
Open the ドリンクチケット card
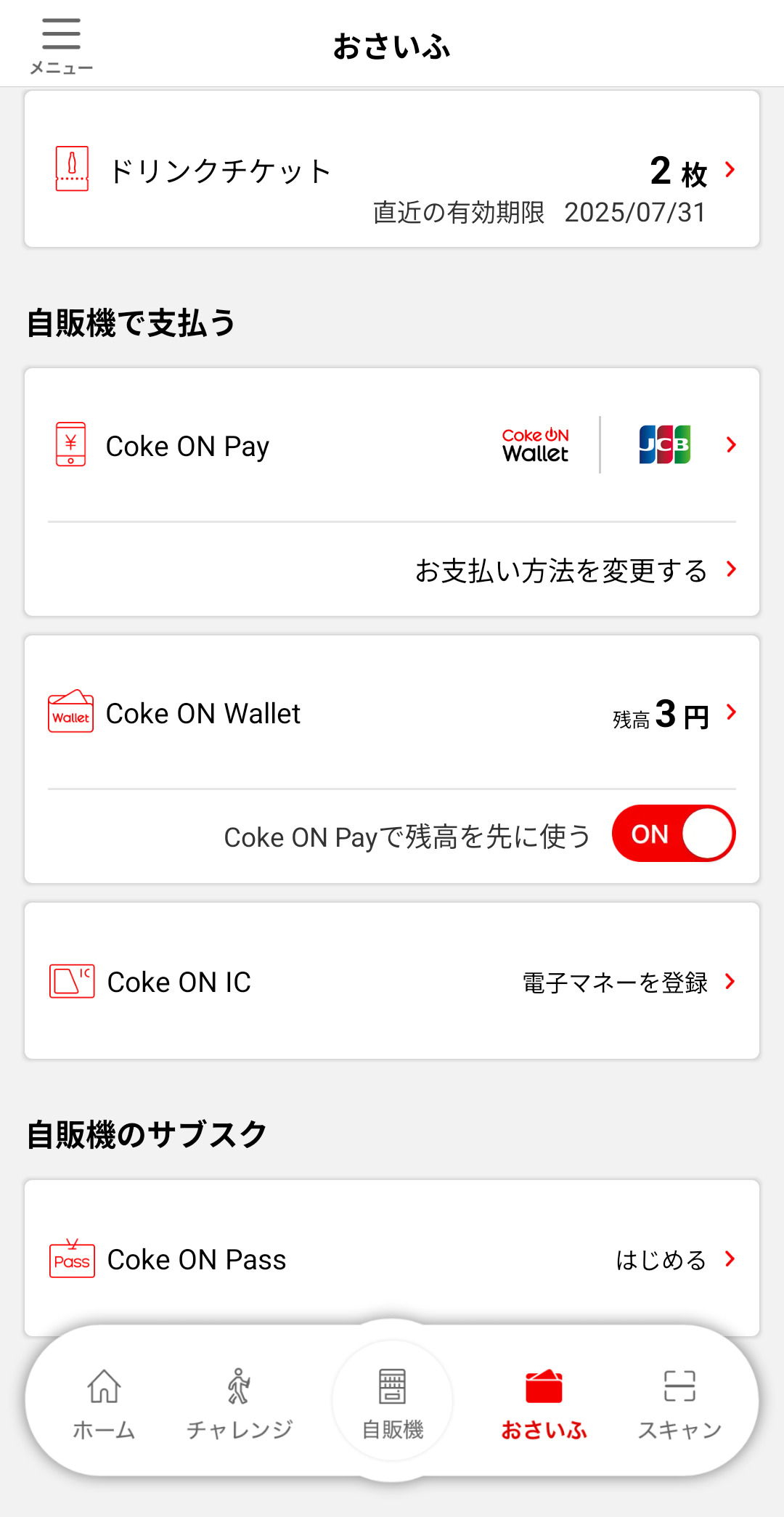click(392, 170)
